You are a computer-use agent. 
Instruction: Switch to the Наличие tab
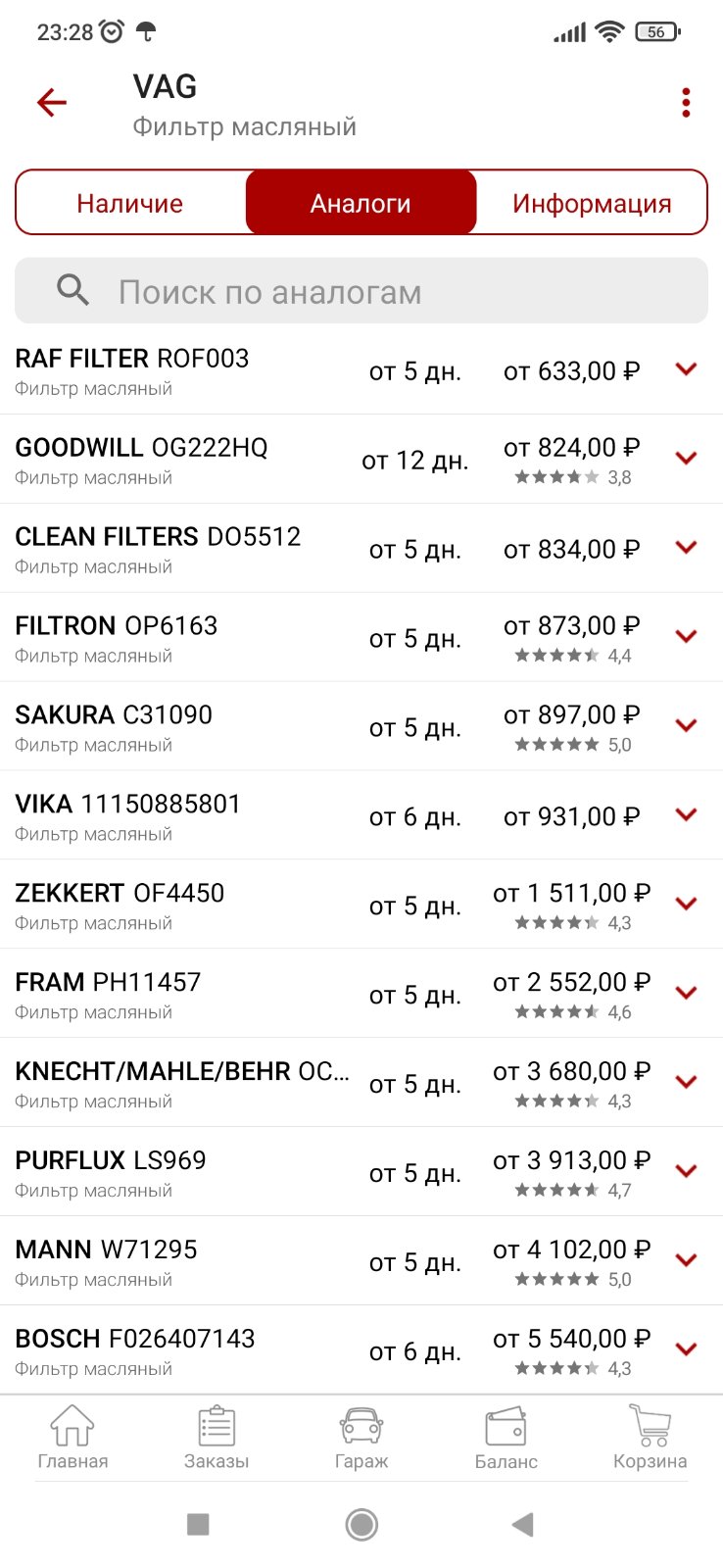coord(130,203)
